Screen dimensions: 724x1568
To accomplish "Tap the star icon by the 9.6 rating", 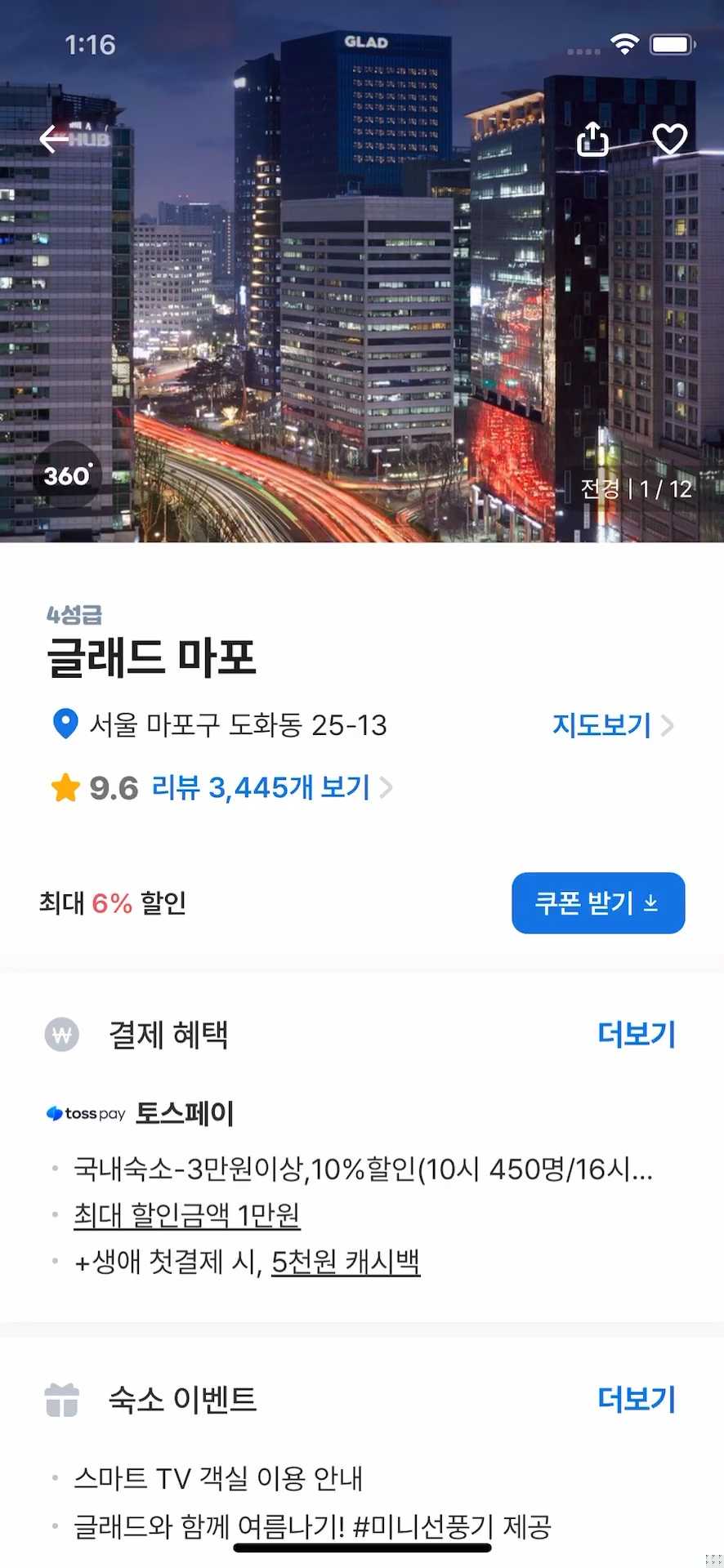I will tap(65, 786).
